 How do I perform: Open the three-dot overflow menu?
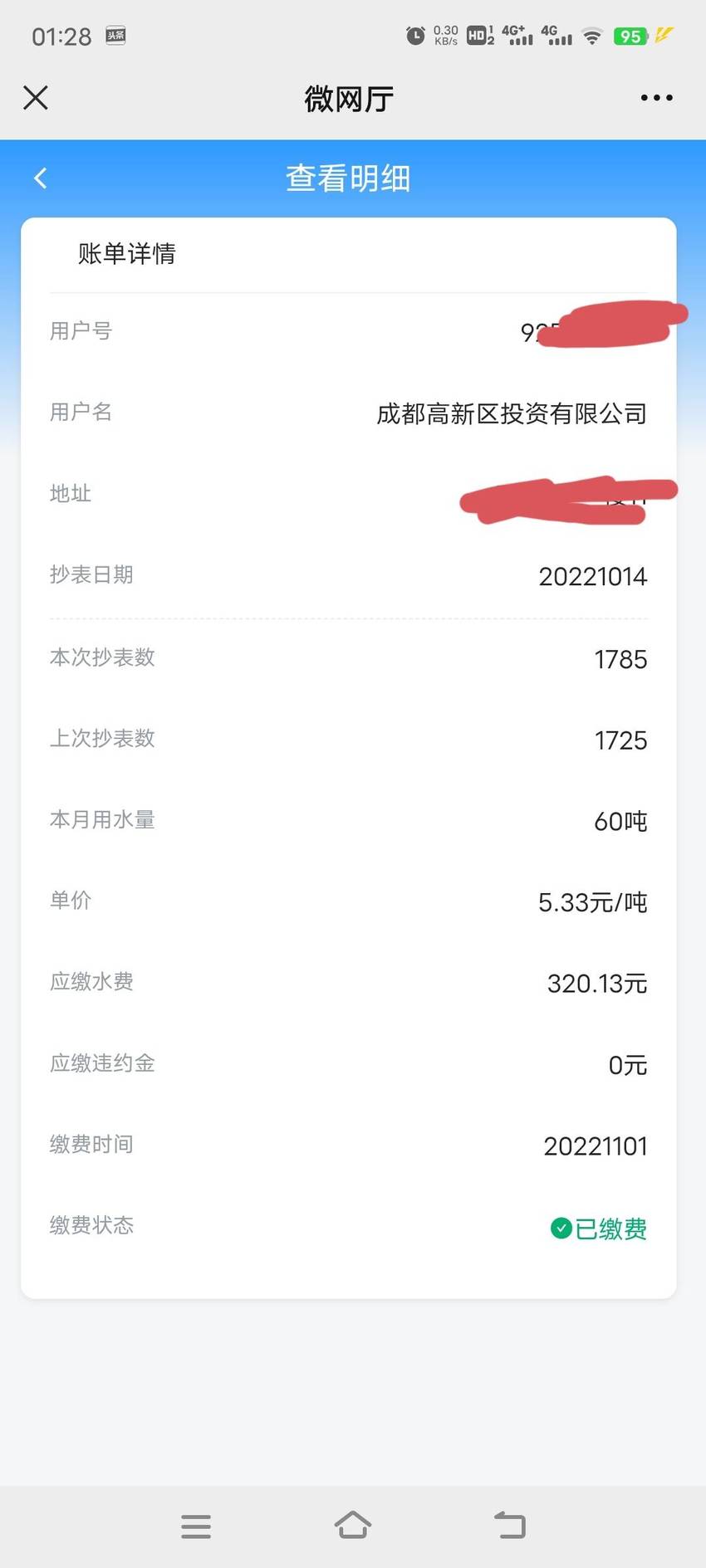(656, 98)
